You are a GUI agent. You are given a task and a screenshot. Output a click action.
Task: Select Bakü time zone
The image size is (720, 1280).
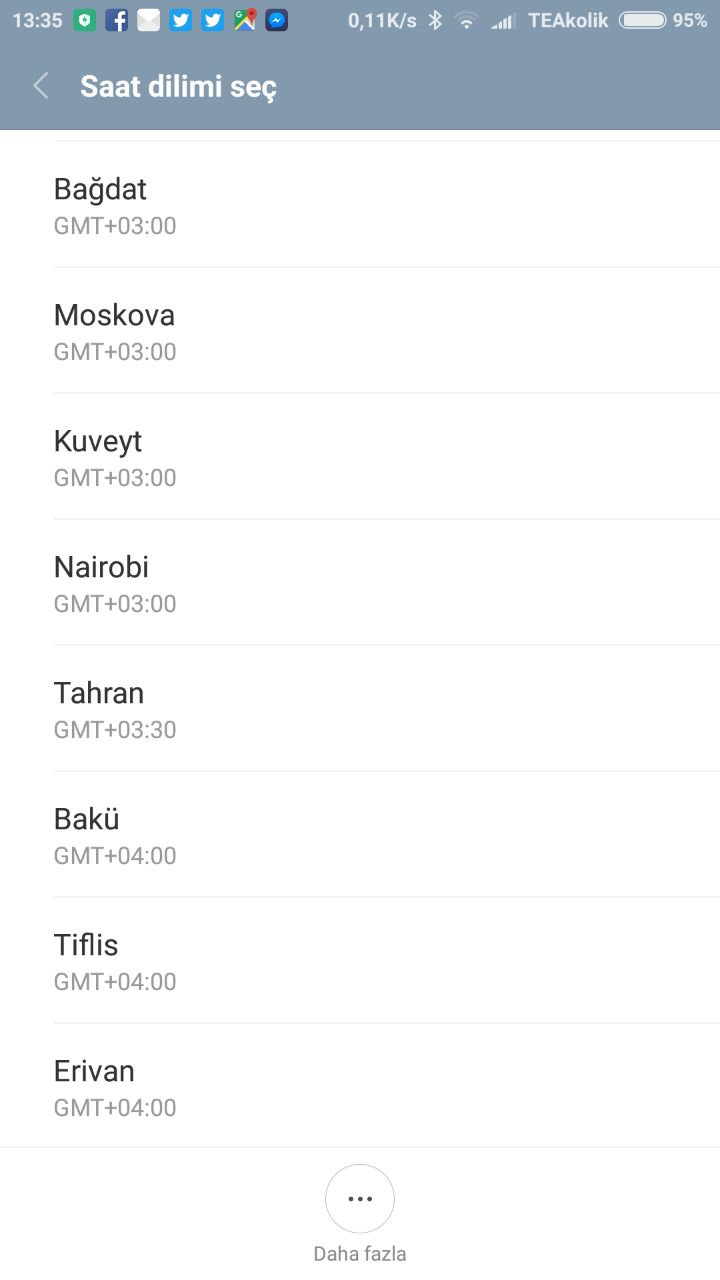(360, 835)
